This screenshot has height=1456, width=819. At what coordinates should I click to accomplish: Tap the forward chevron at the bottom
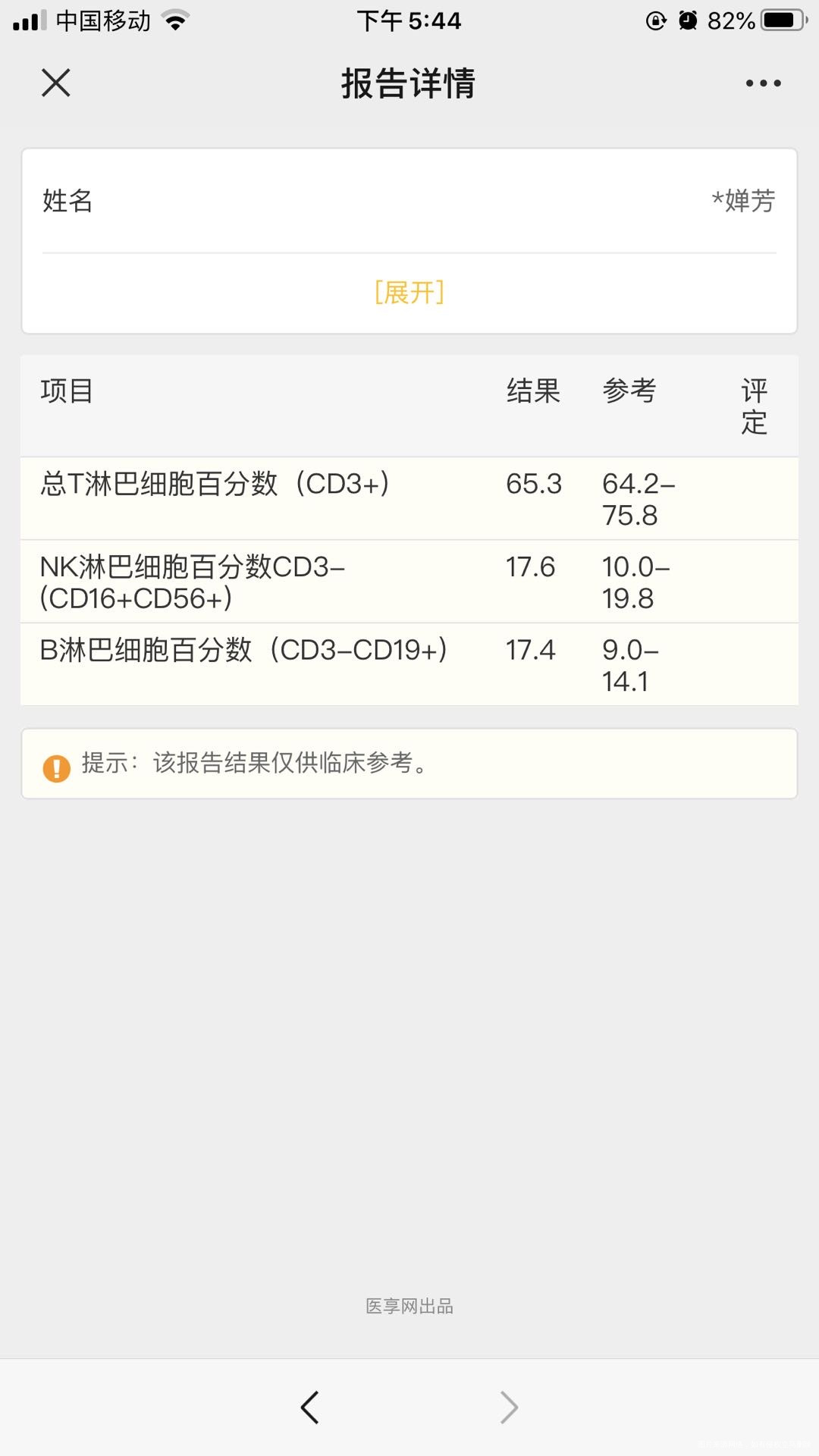point(508,1407)
